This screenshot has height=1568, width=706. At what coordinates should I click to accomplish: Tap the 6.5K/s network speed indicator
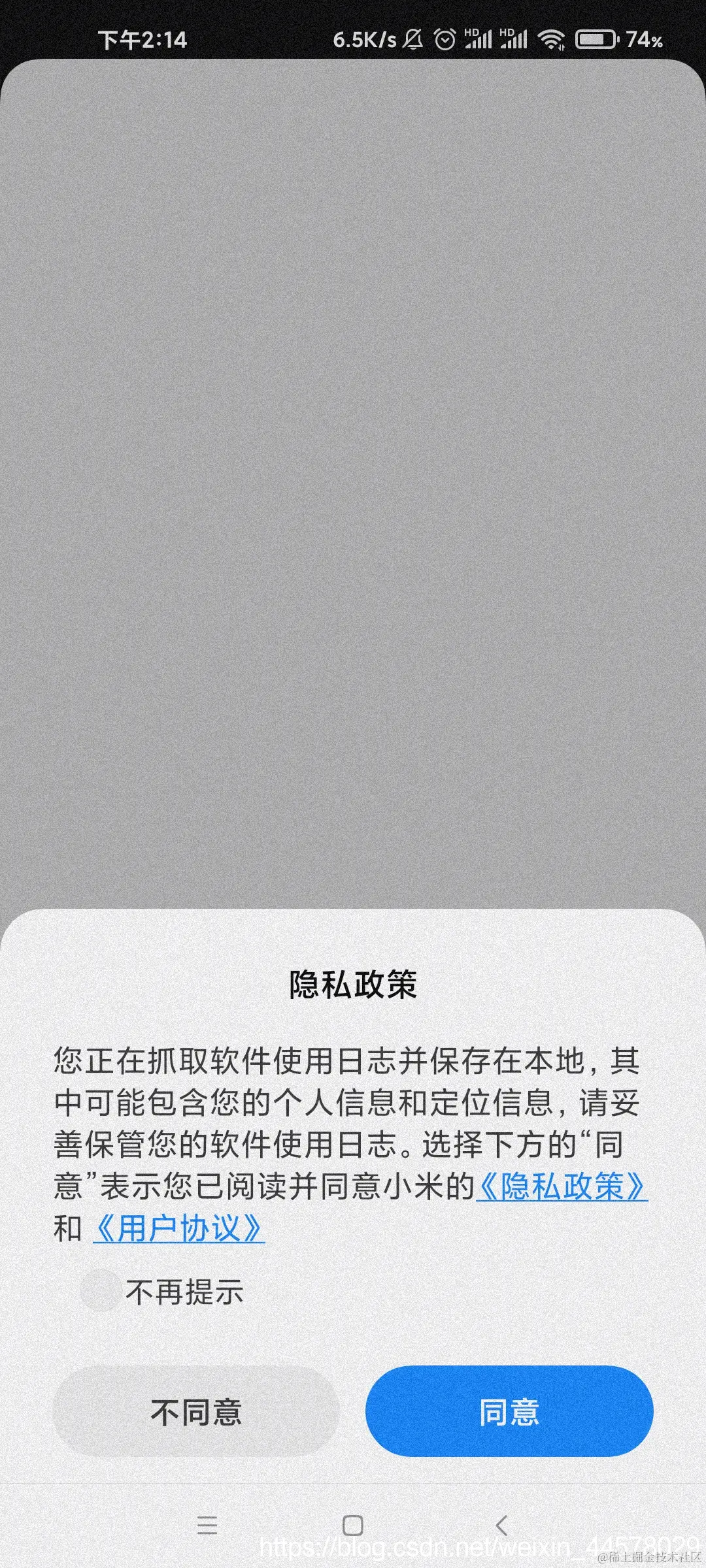366,41
